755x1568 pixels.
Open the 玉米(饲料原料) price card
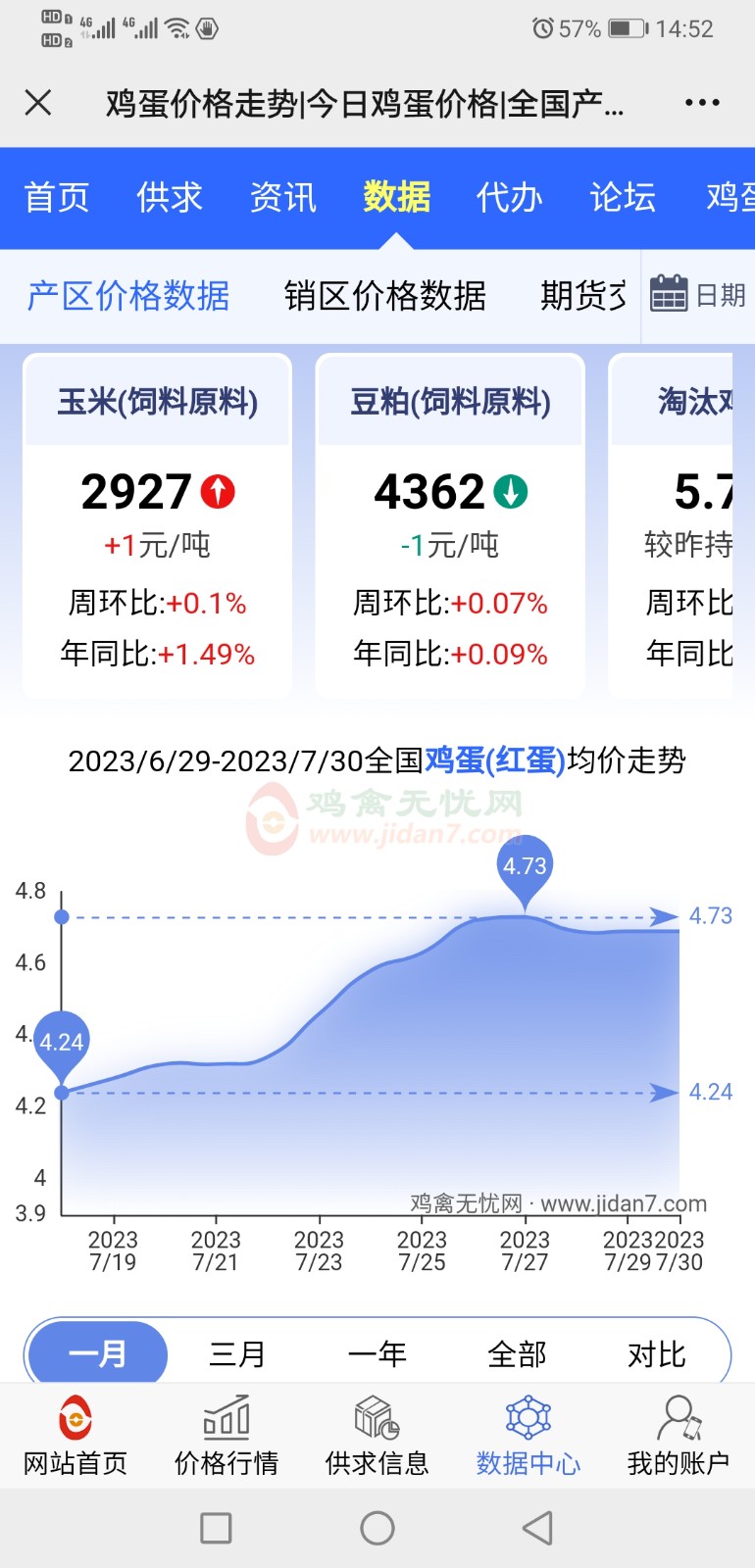(157, 526)
